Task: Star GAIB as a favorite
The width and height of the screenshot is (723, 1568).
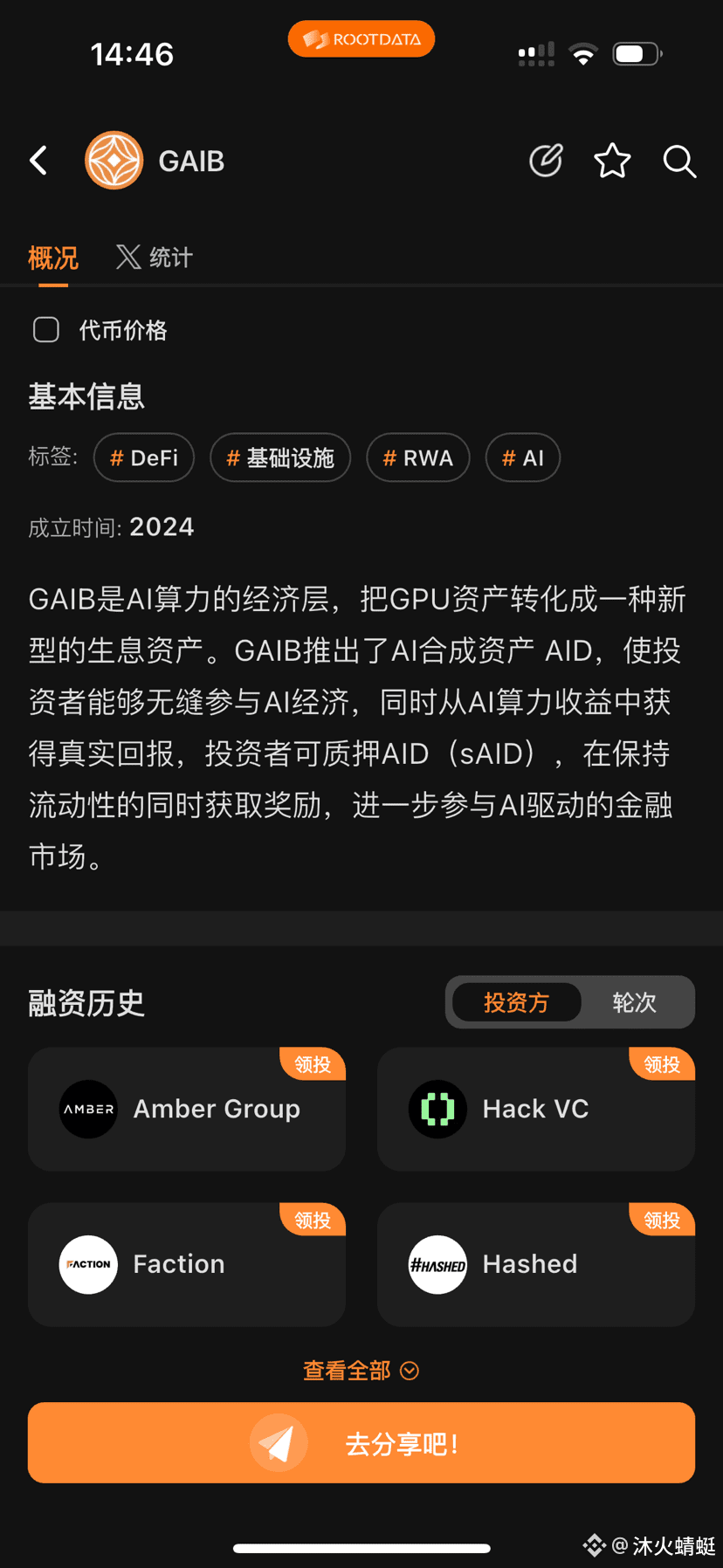Action: coord(612,161)
